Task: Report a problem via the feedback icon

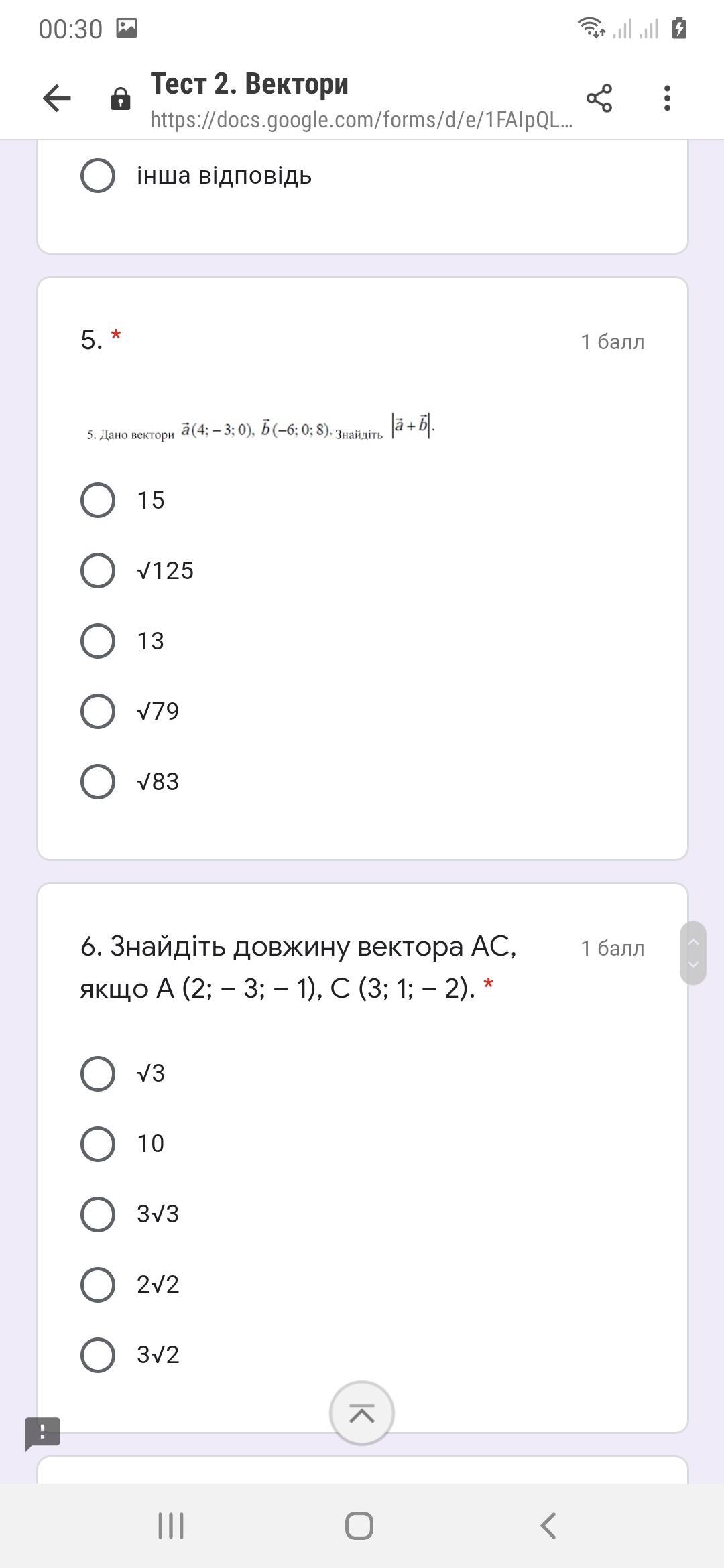Action: pos(43,1433)
